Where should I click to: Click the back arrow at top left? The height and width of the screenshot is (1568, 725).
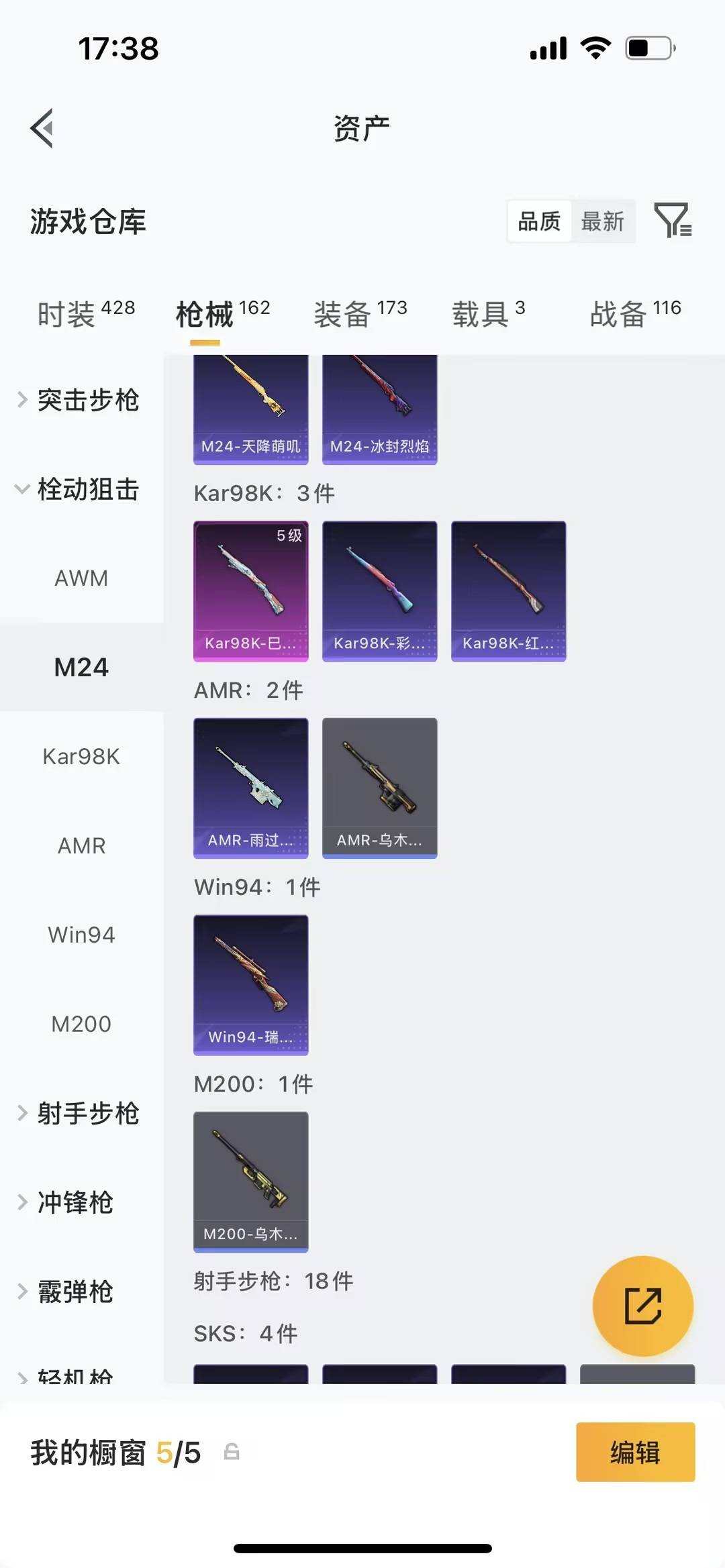click(42, 128)
